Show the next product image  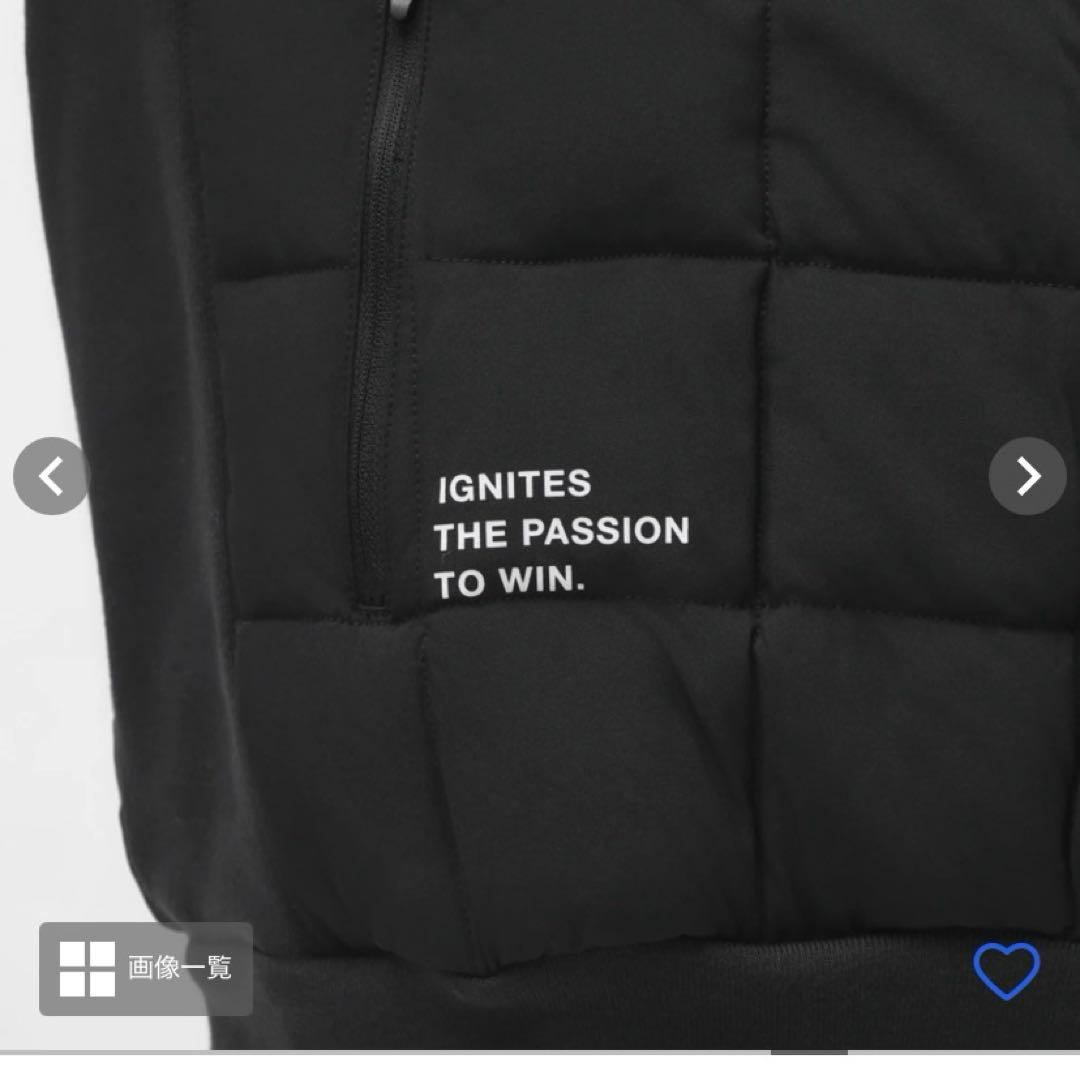[1028, 477]
